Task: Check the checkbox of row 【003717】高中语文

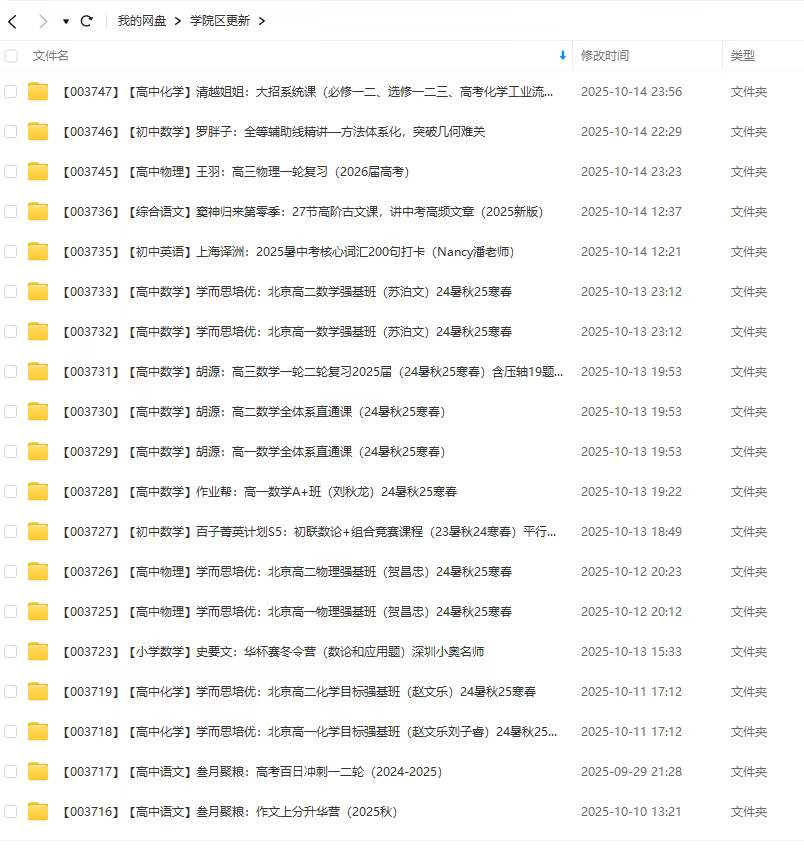Action: [x=11, y=771]
